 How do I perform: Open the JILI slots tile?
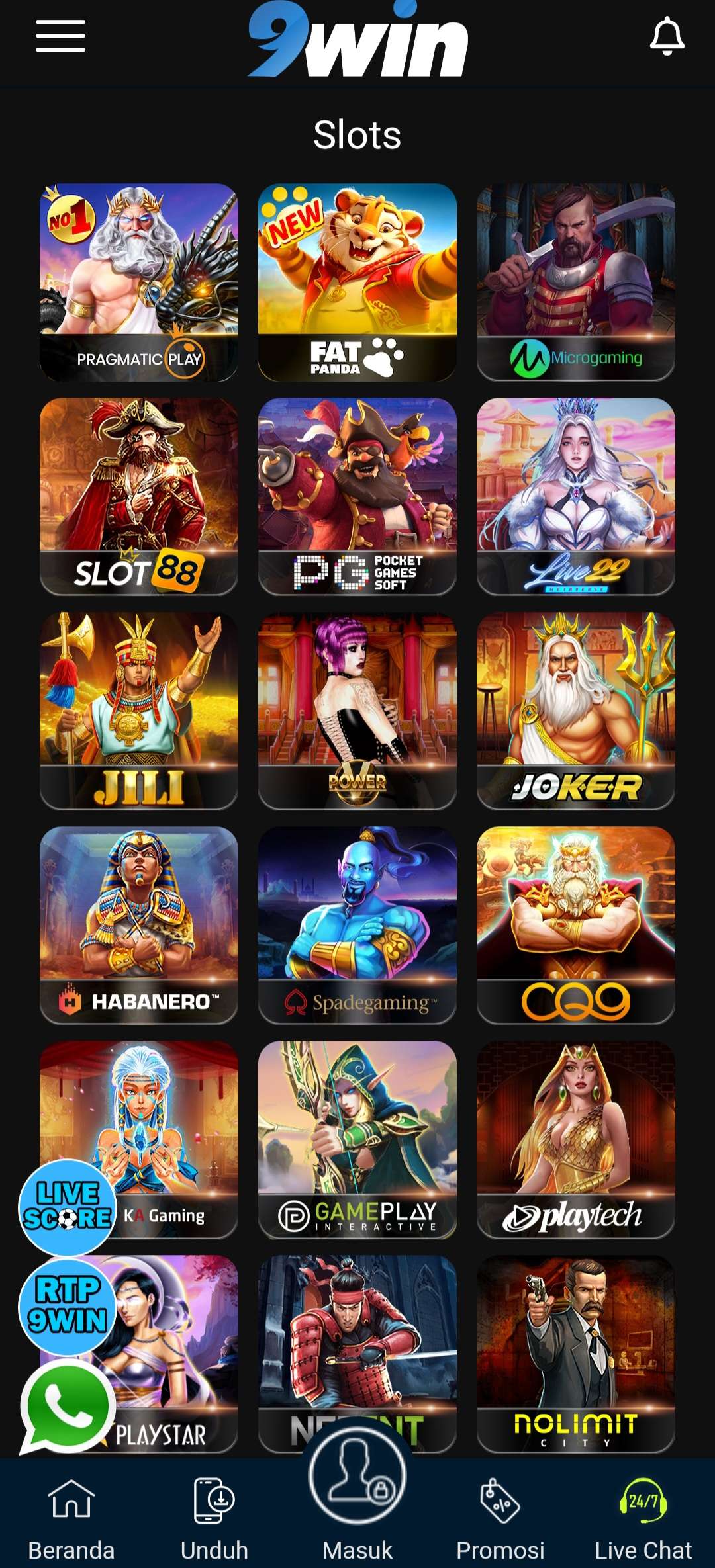point(139,711)
